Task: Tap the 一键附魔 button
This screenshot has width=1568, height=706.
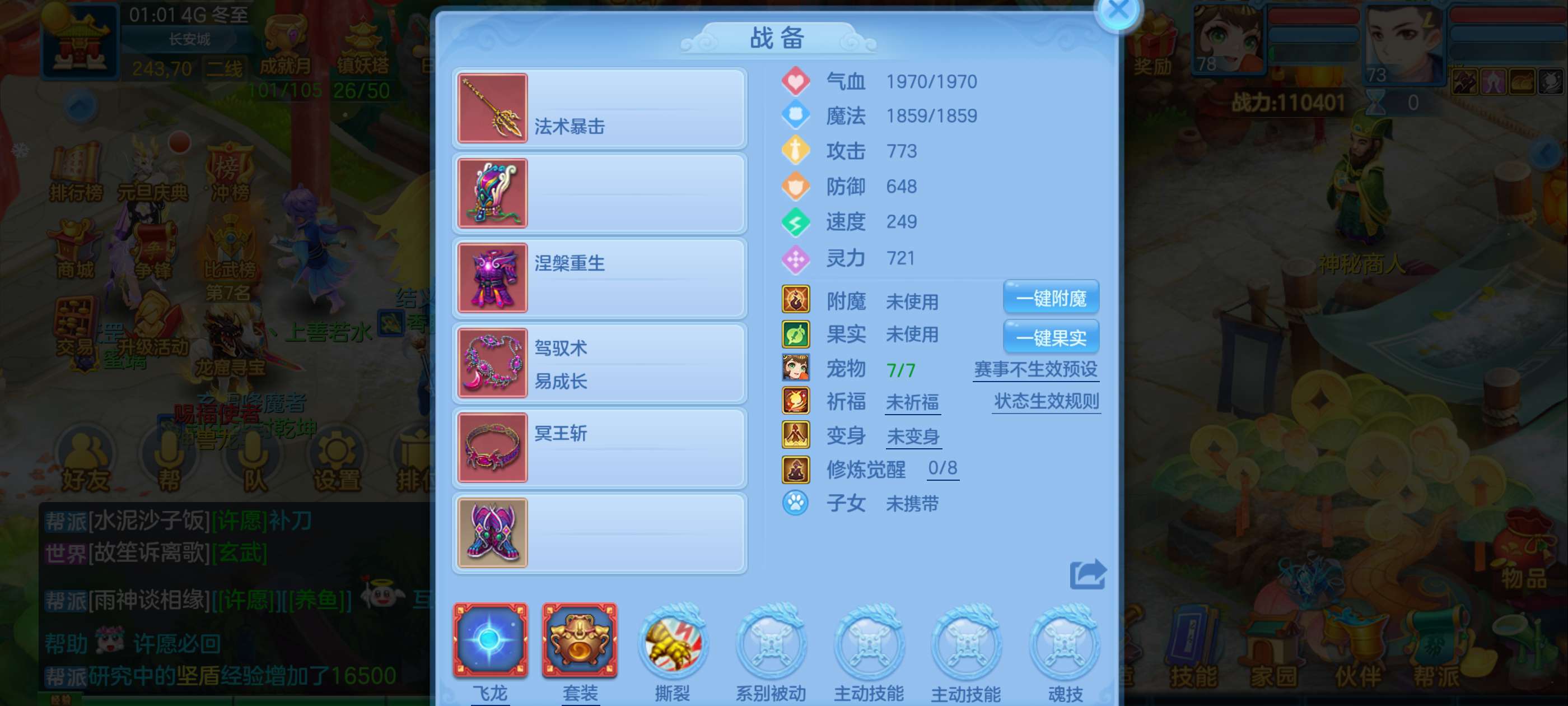Action: [1051, 298]
